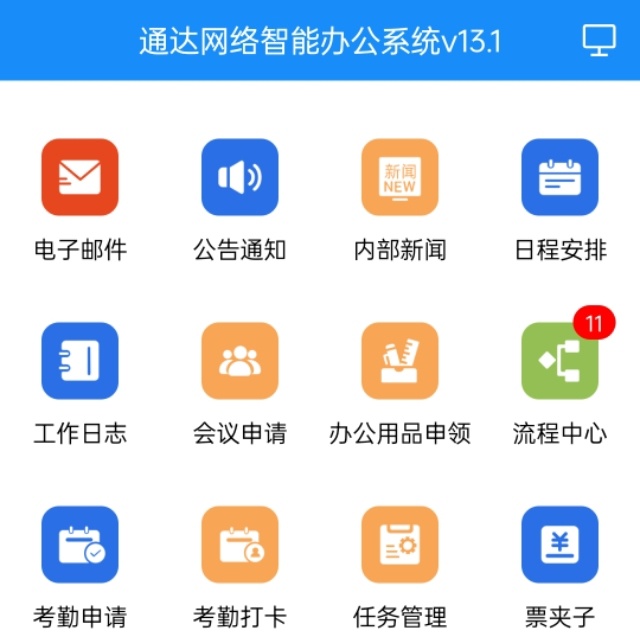Open 办公用品申领 office supplies request

pyautogui.click(x=400, y=361)
